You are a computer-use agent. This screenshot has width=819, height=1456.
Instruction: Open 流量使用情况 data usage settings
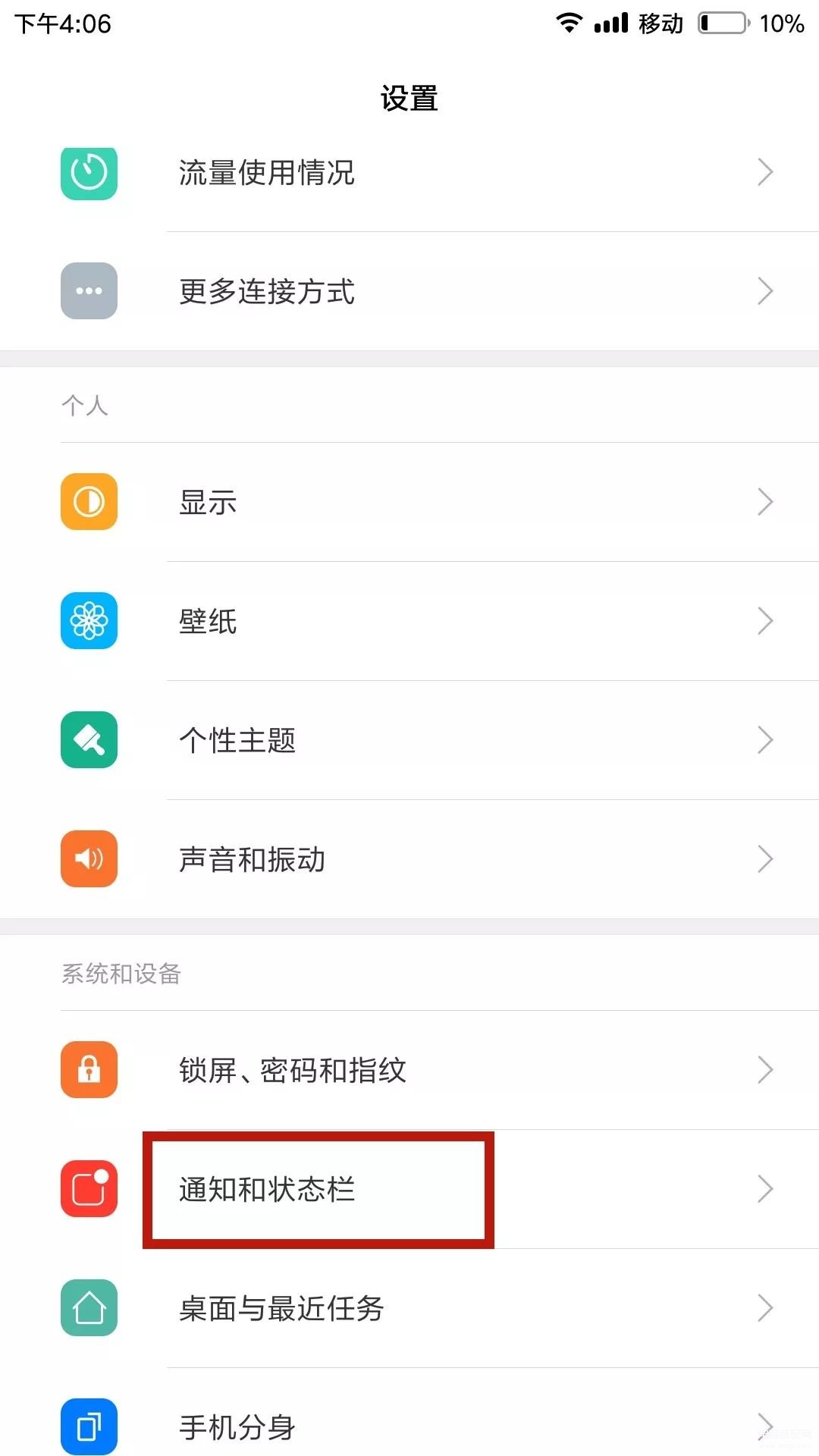pyautogui.click(x=409, y=173)
